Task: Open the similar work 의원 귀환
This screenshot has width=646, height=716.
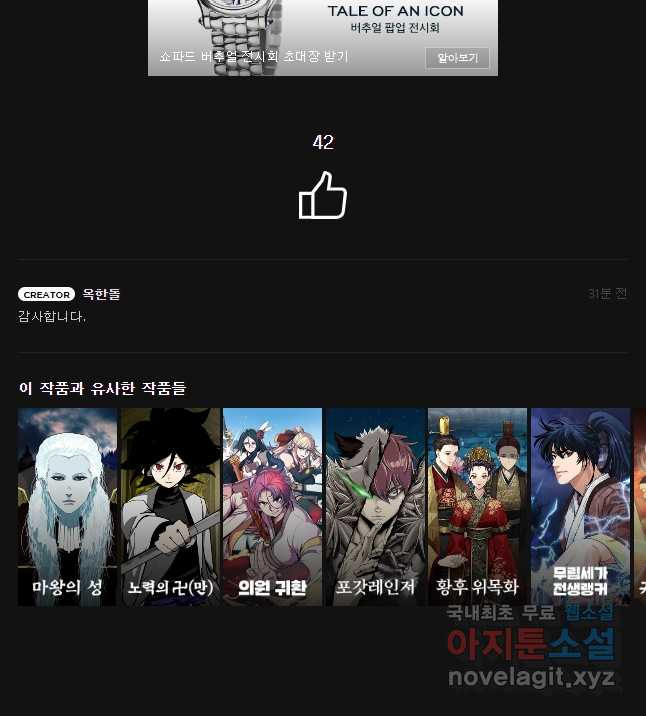Action: pyautogui.click(x=273, y=506)
